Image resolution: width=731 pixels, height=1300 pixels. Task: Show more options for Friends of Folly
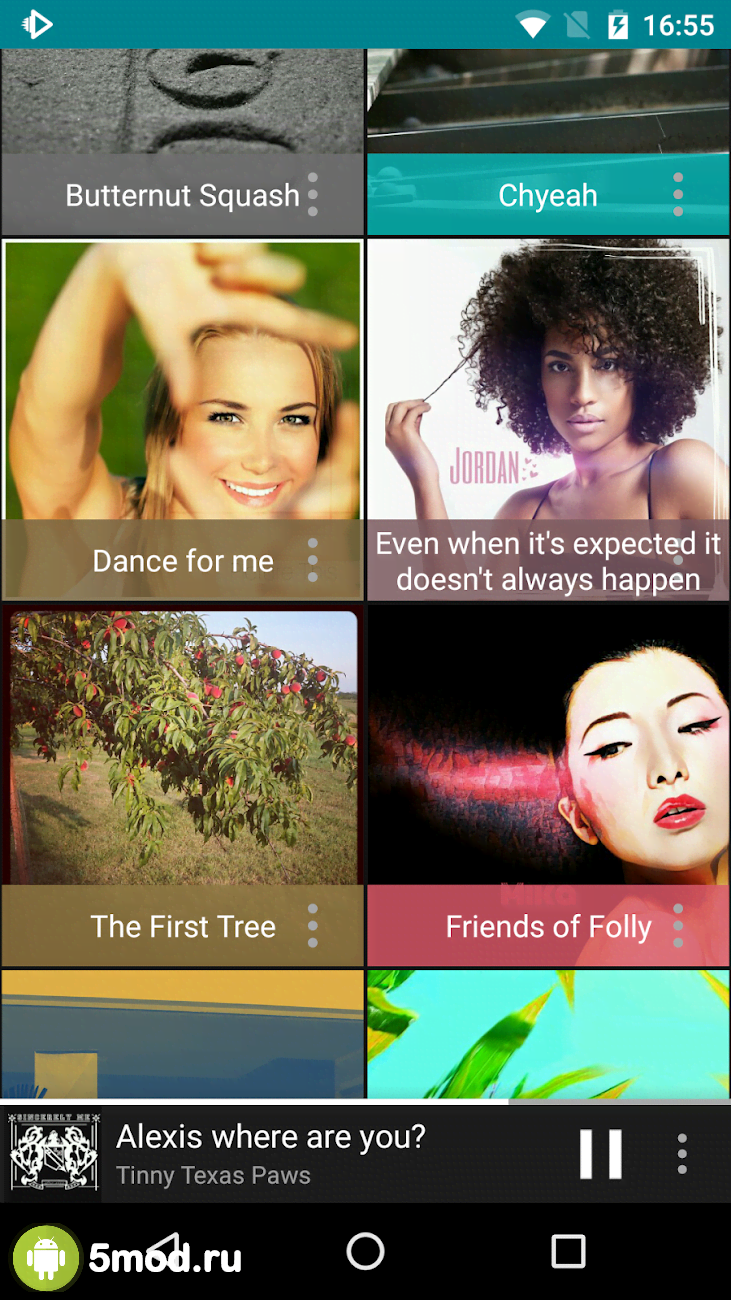point(678,927)
